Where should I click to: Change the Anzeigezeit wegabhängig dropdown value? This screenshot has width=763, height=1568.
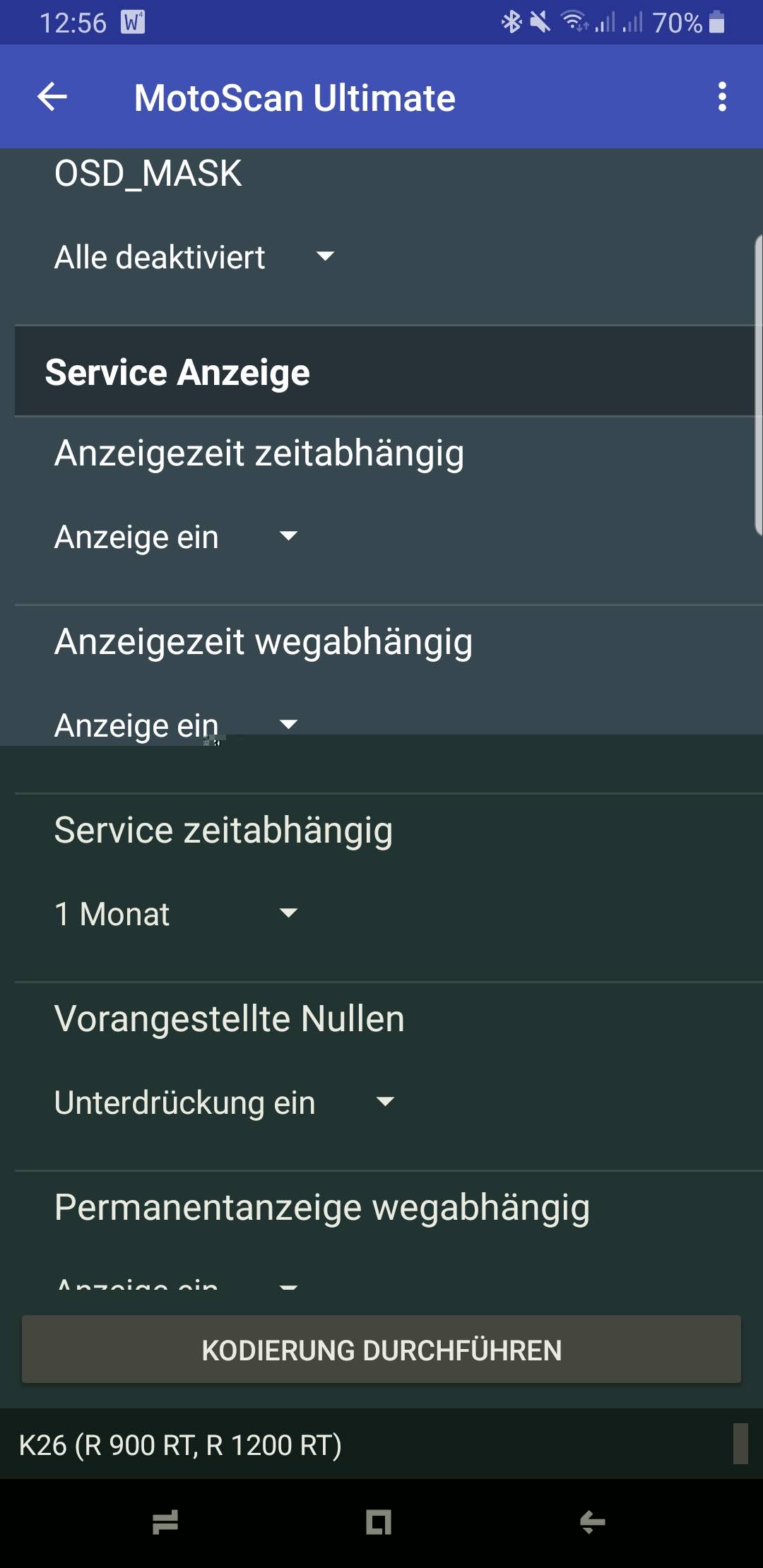pyautogui.click(x=176, y=725)
